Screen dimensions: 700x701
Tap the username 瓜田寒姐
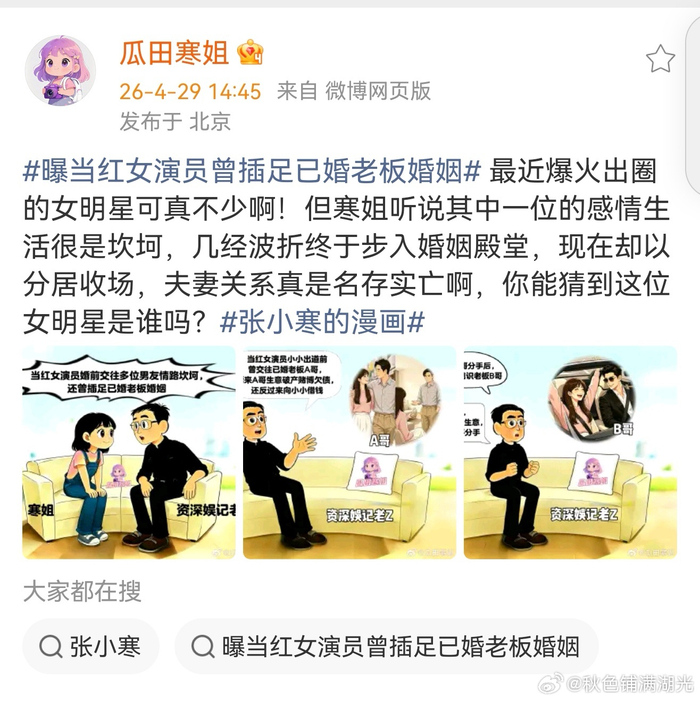(175, 53)
